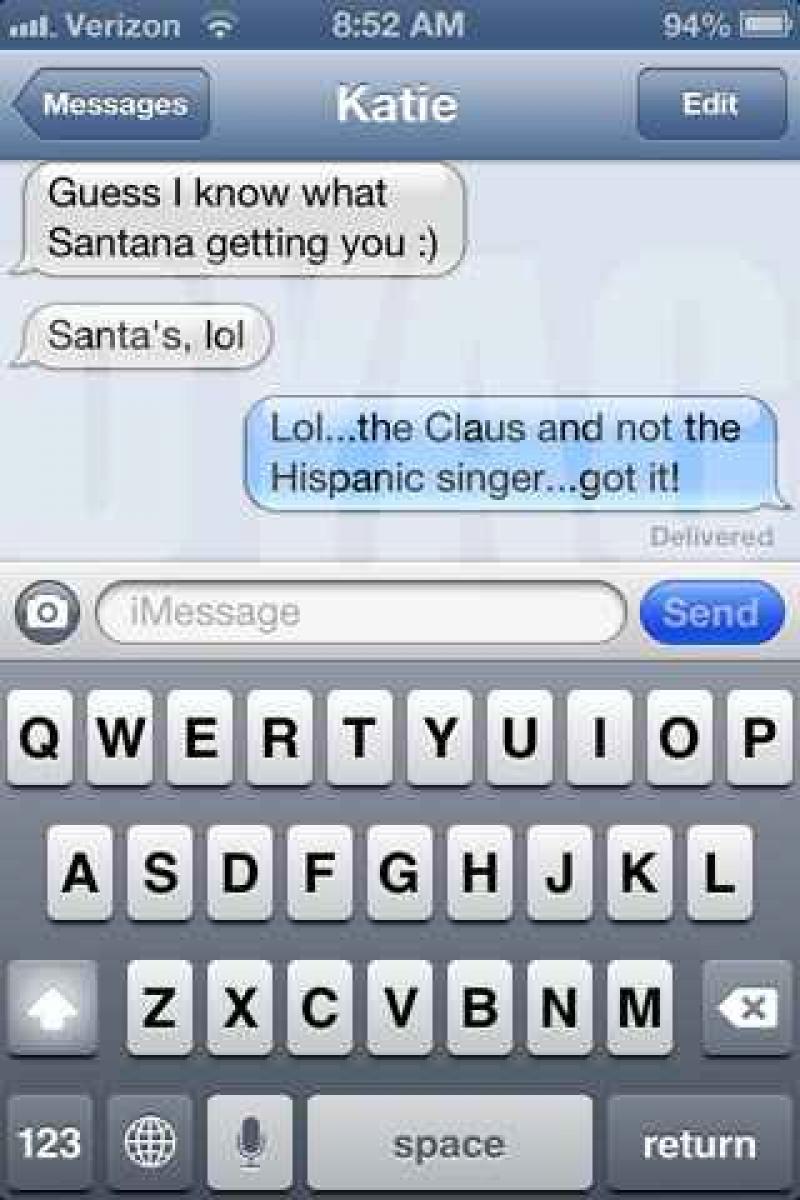800x1200 pixels.
Task: Hit the backspace key
Action: pos(747,1007)
